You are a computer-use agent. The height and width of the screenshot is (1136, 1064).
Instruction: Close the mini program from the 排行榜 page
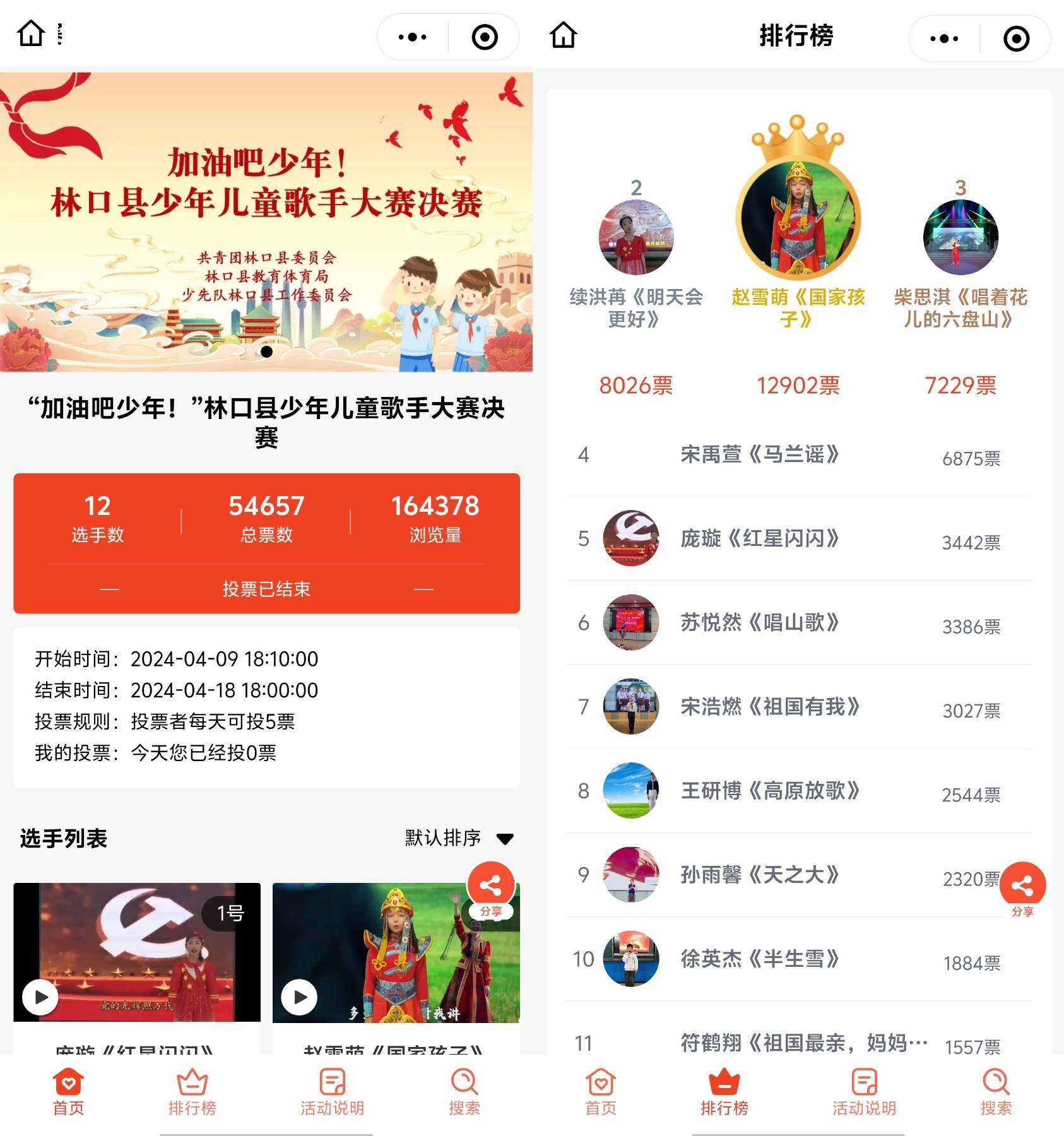click(1016, 38)
